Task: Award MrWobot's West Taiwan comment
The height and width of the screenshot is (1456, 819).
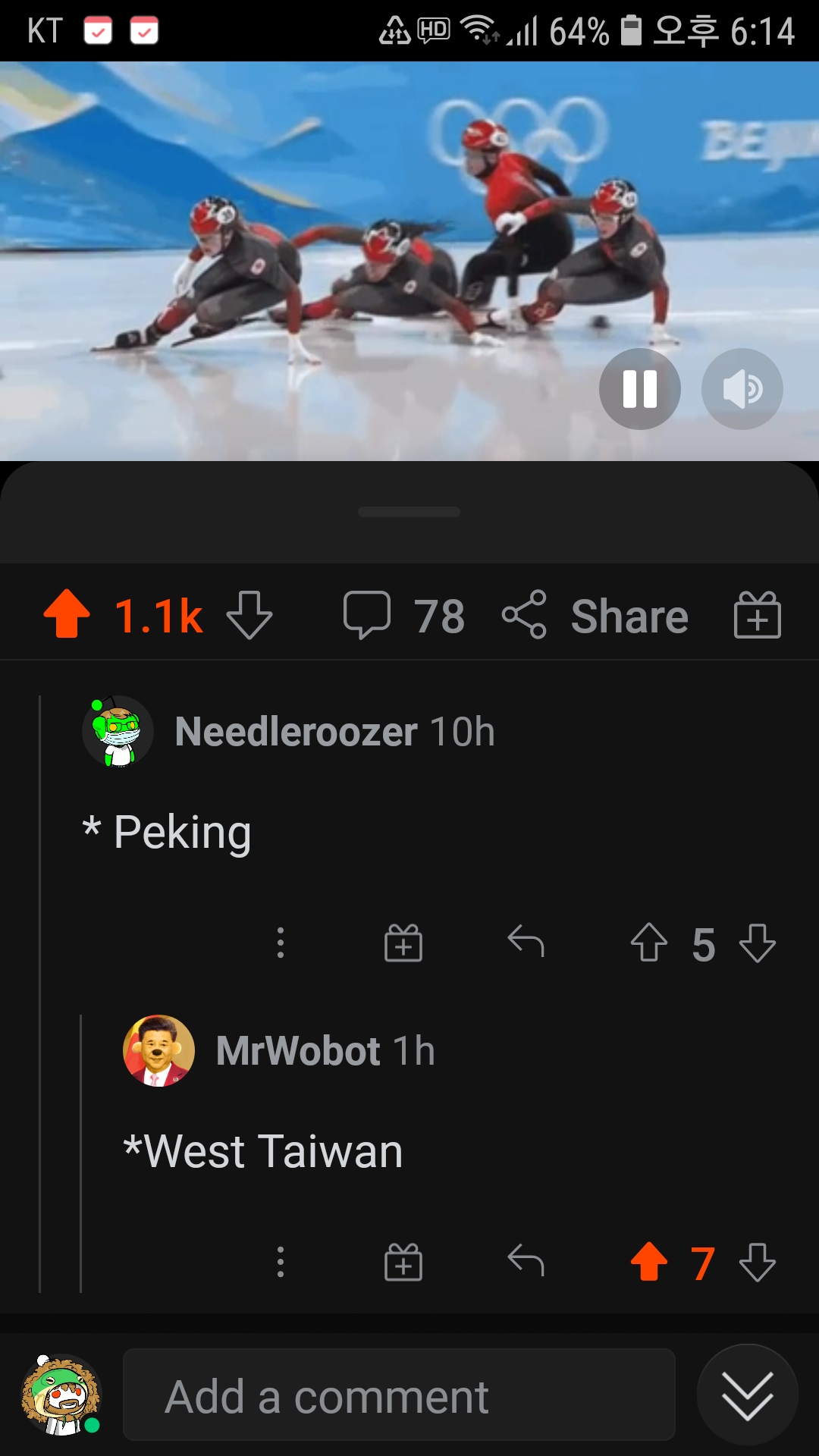Action: pos(403,1262)
